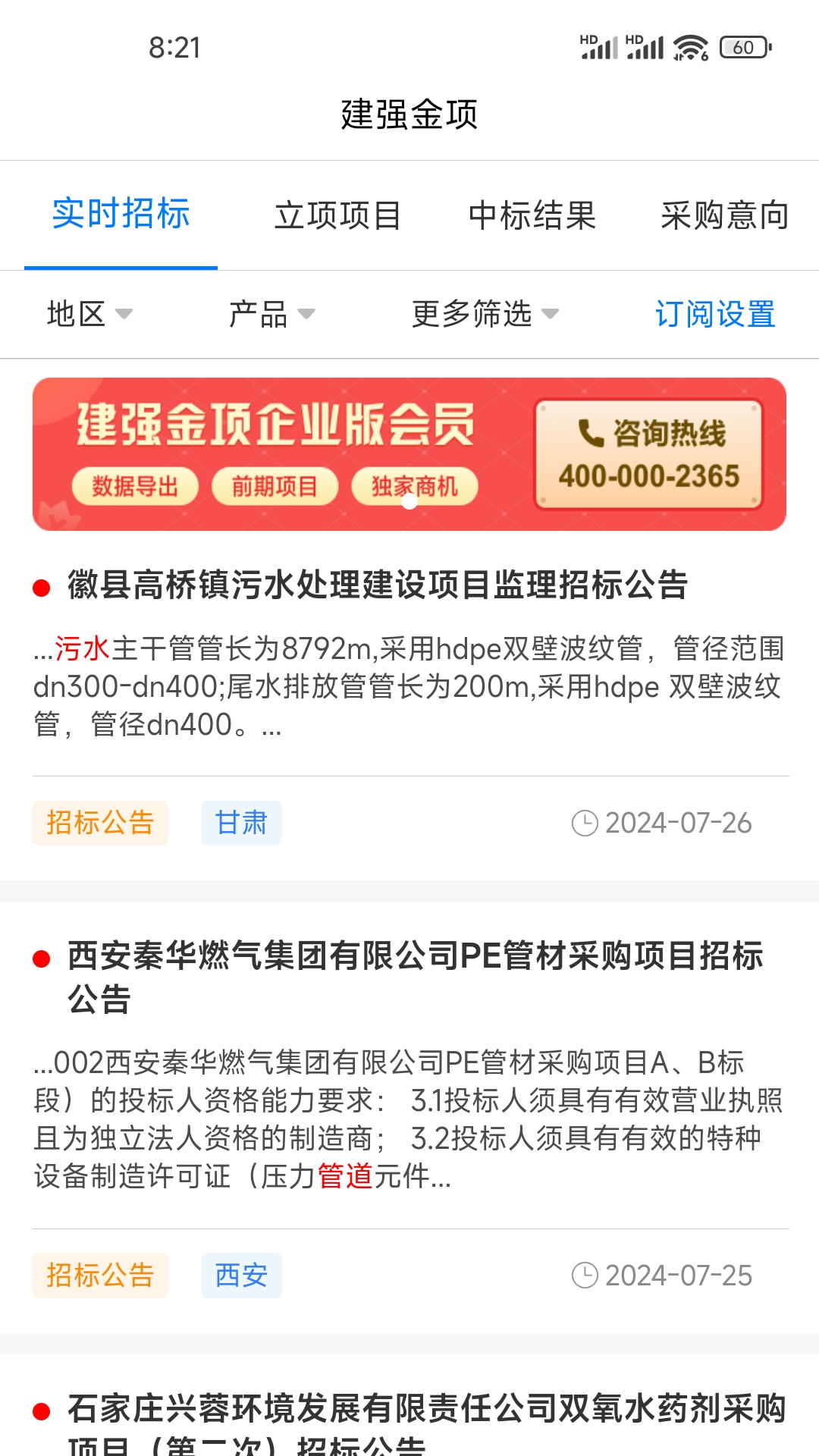Select the 采购意向 tab
The width and height of the screenshot is (819, 1456).
click(x=725, y=216)
